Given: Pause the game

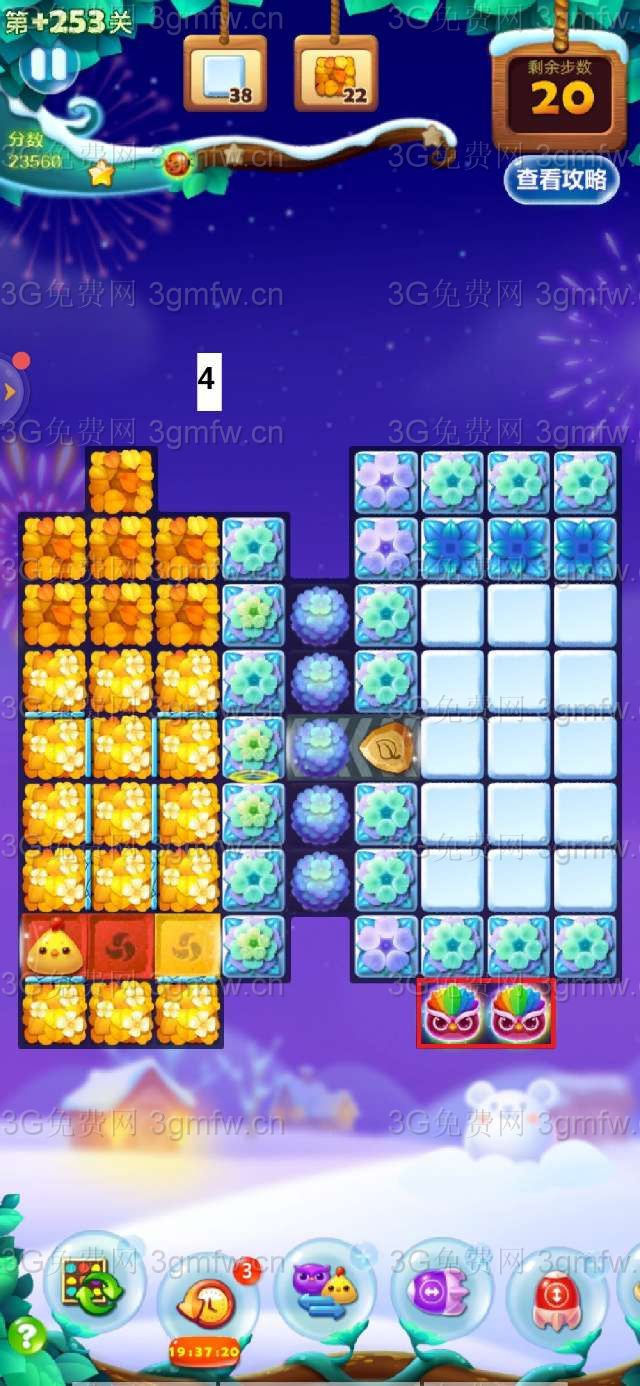Looking at the screenshot, I should [48, 66].
